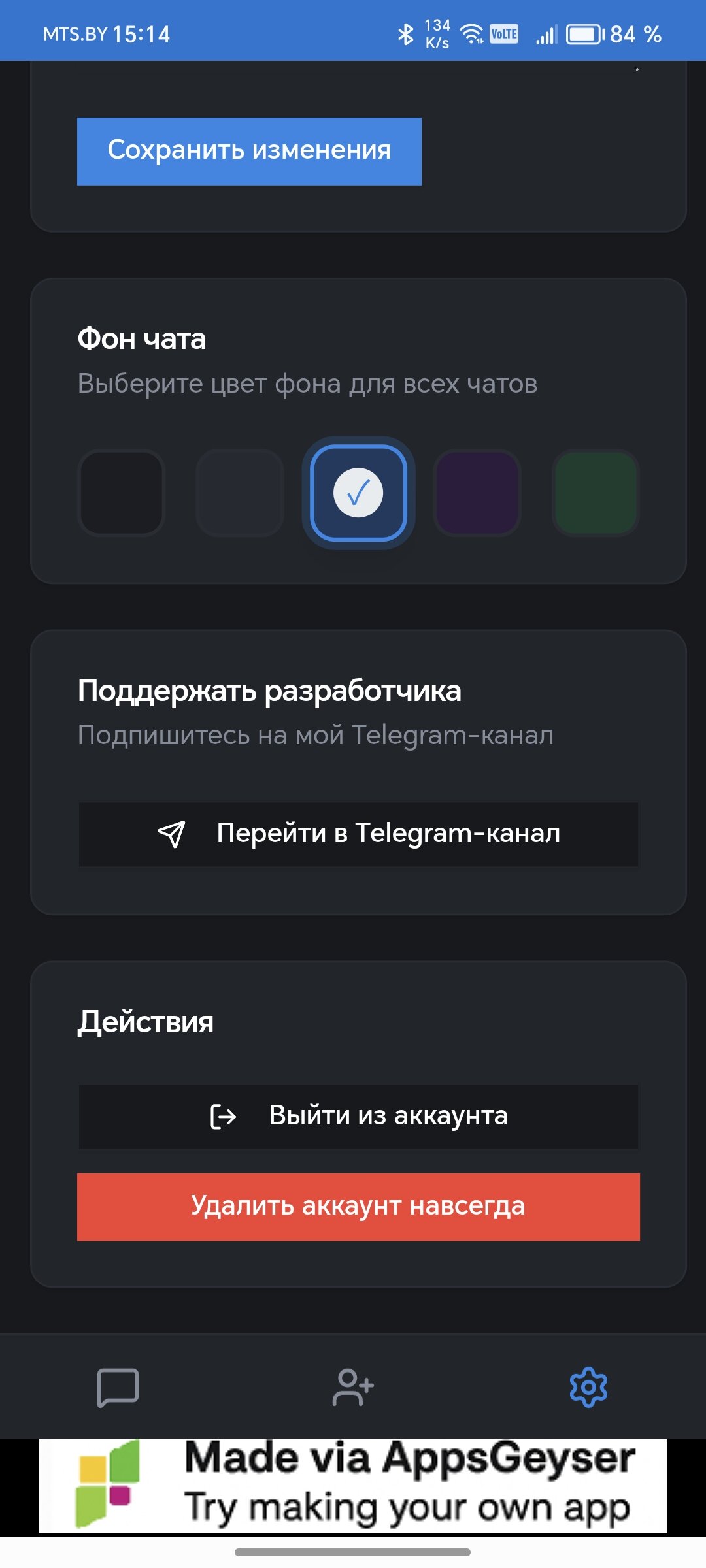Viewport: 706px width, 1568px height.
Task: Switch to the chats tab
Action: 118,1386
